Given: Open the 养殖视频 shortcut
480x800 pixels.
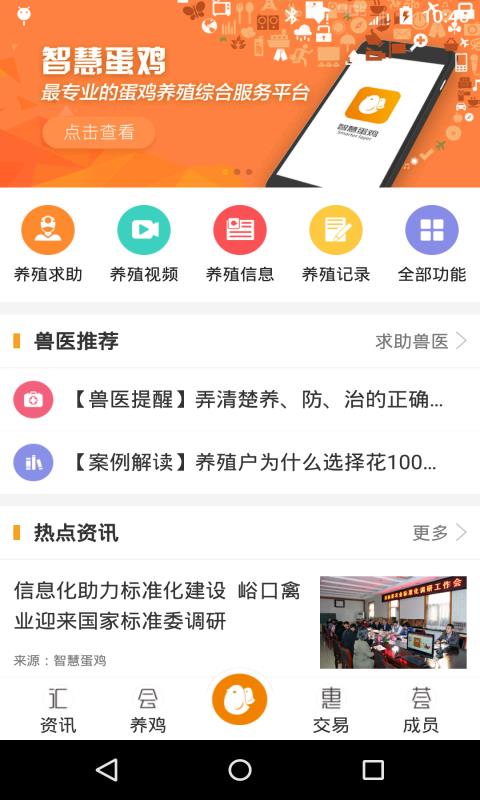Looking at the screenshot, I should pos(144,244).
